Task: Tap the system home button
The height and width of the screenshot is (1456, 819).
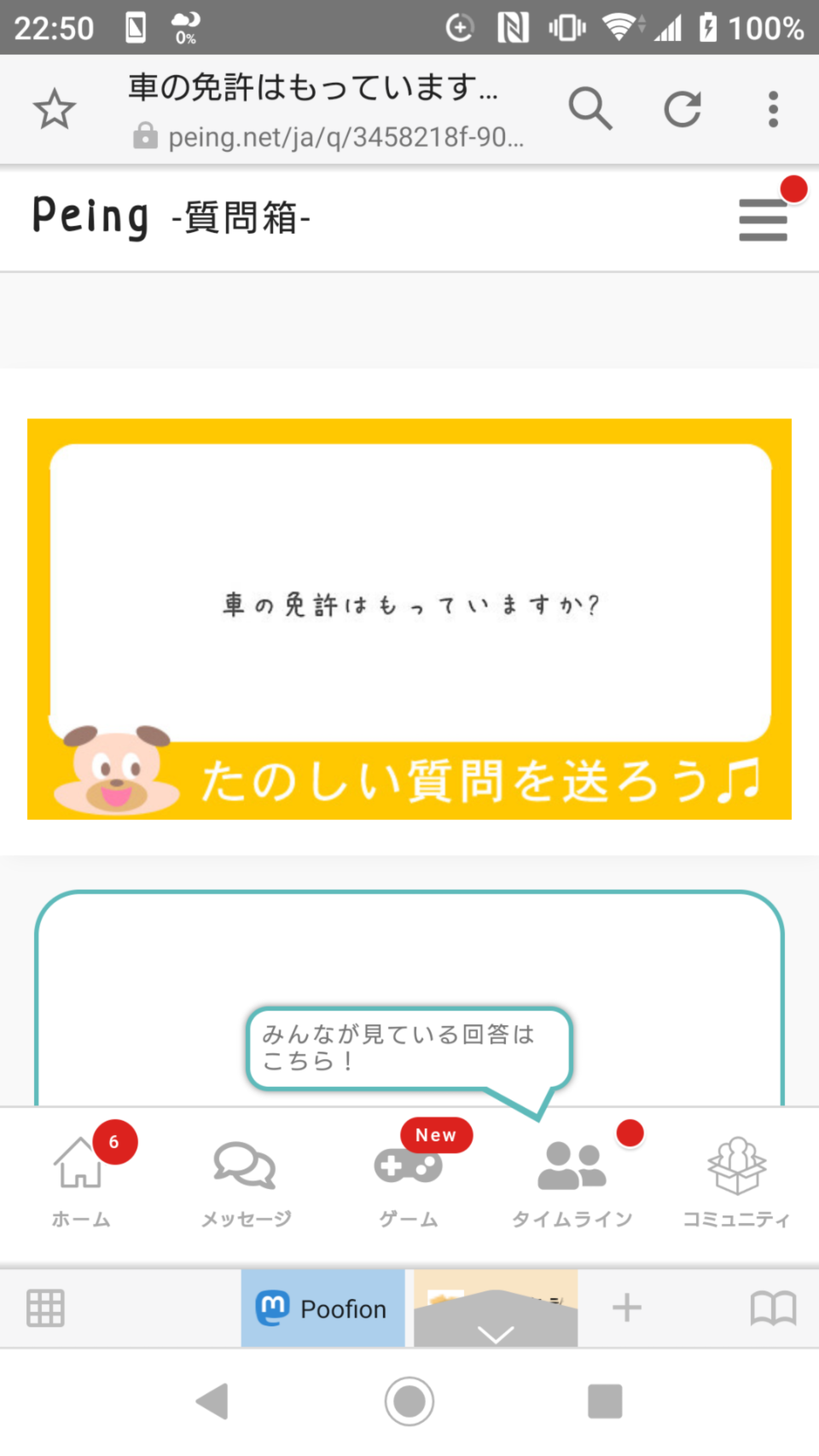Action: point(409,1401)
